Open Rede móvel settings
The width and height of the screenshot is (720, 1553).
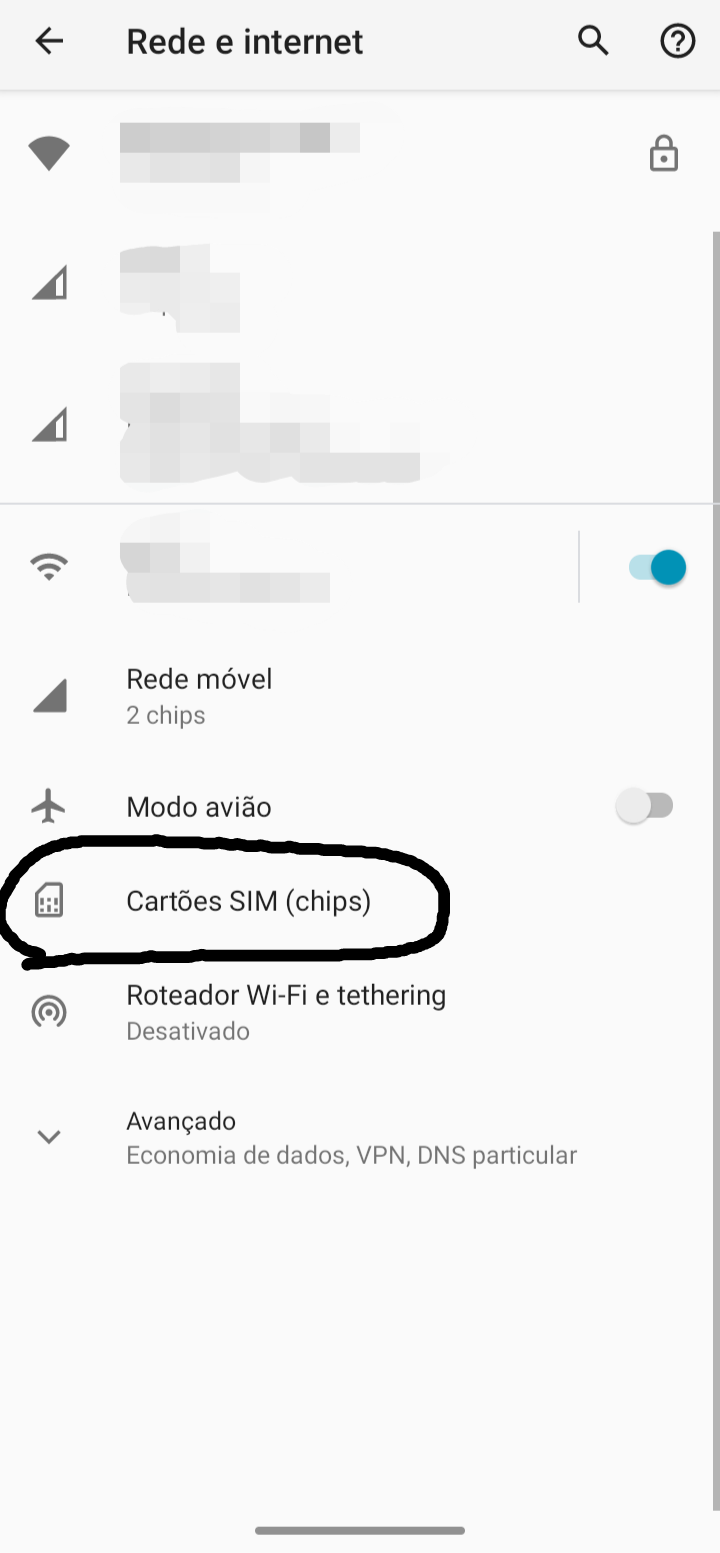tap(360, 696)
